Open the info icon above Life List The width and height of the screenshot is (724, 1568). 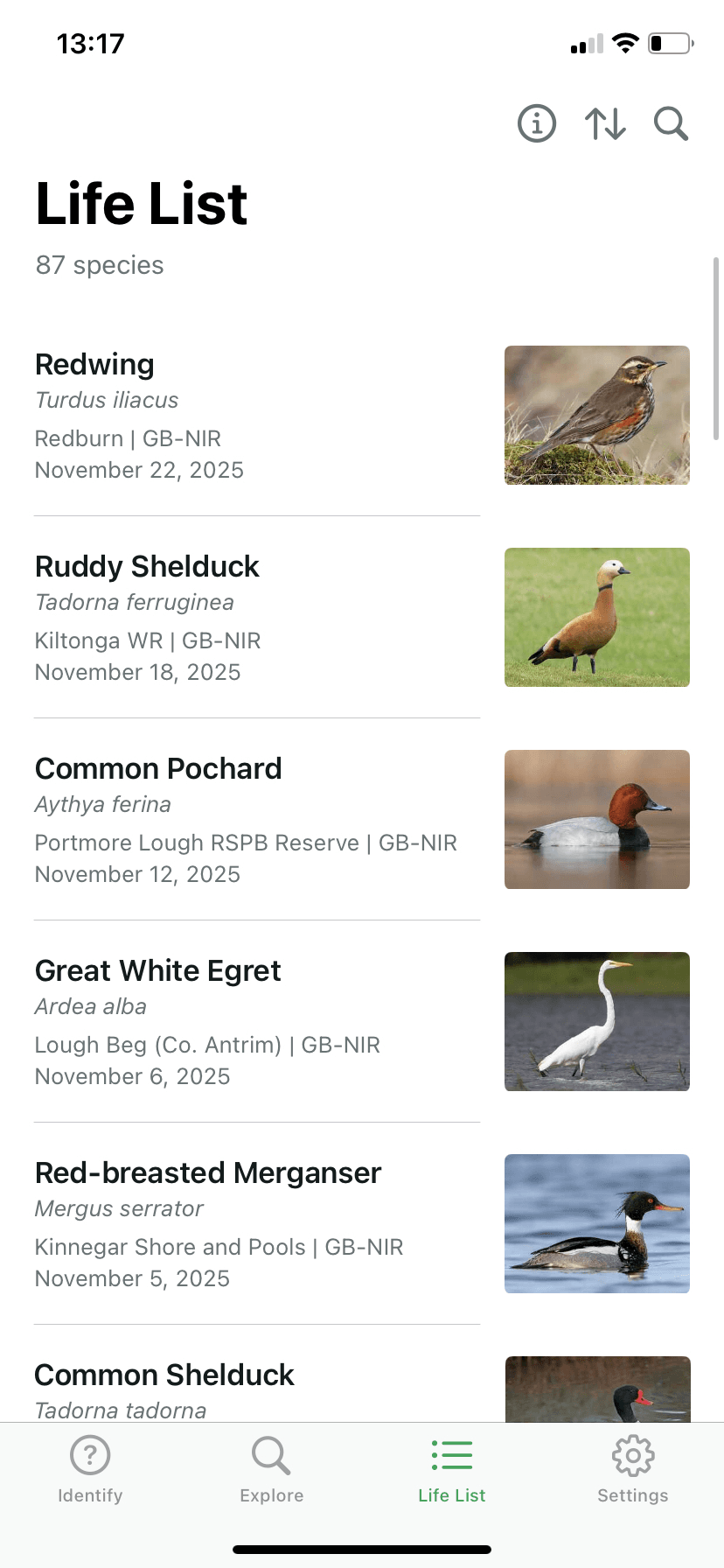click(536, 123)
